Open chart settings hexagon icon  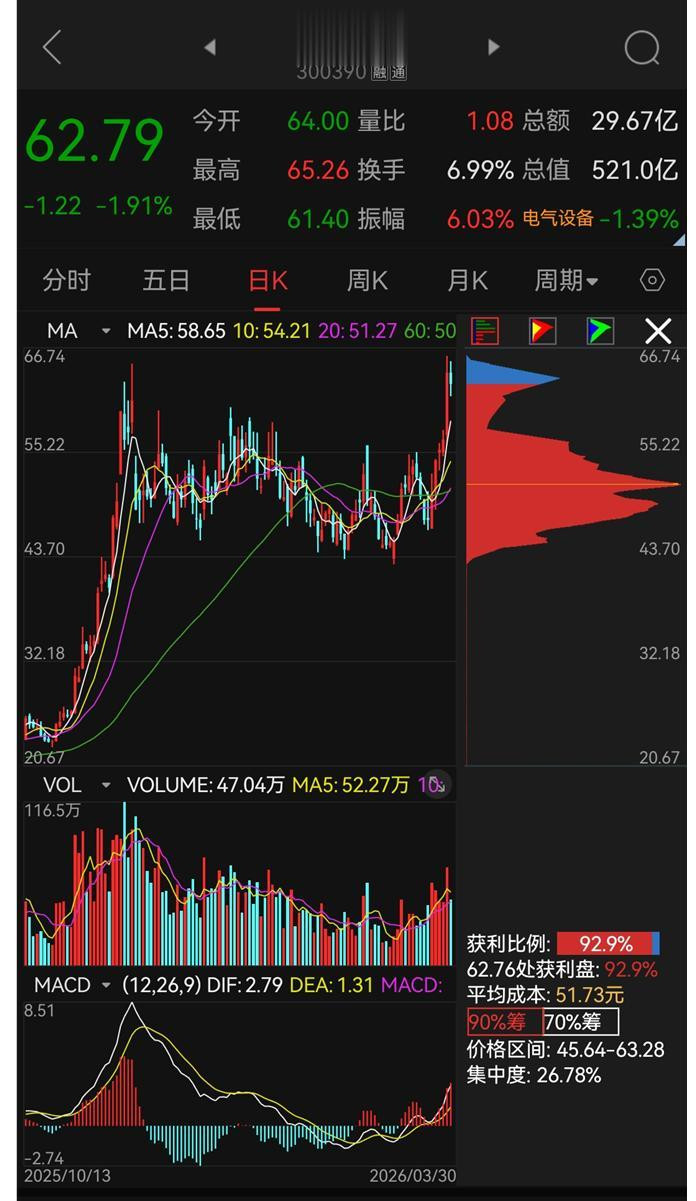click(x=652, y=281)
